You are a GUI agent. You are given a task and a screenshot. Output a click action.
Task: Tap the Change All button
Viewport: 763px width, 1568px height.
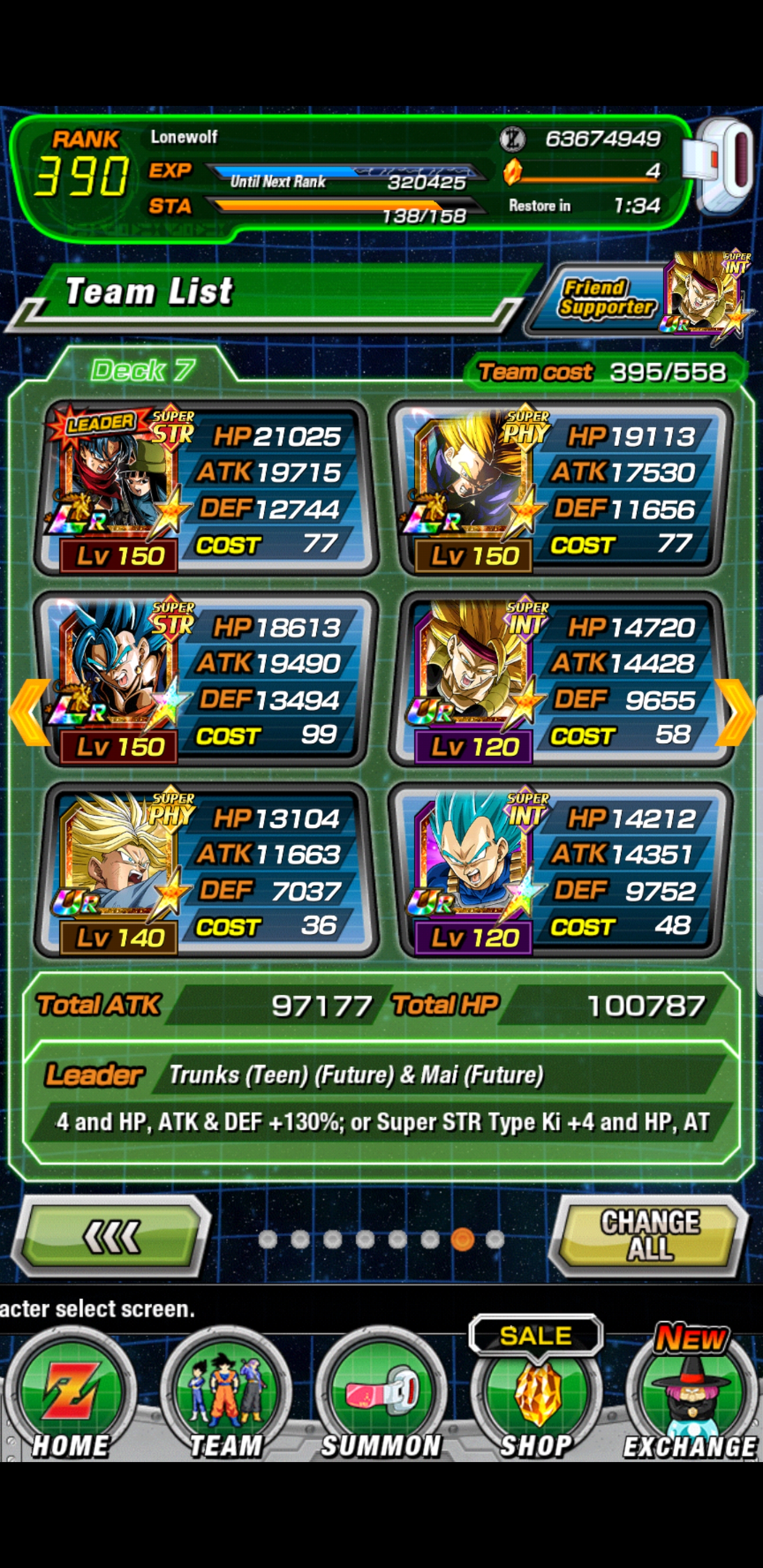click(649, 1235)
